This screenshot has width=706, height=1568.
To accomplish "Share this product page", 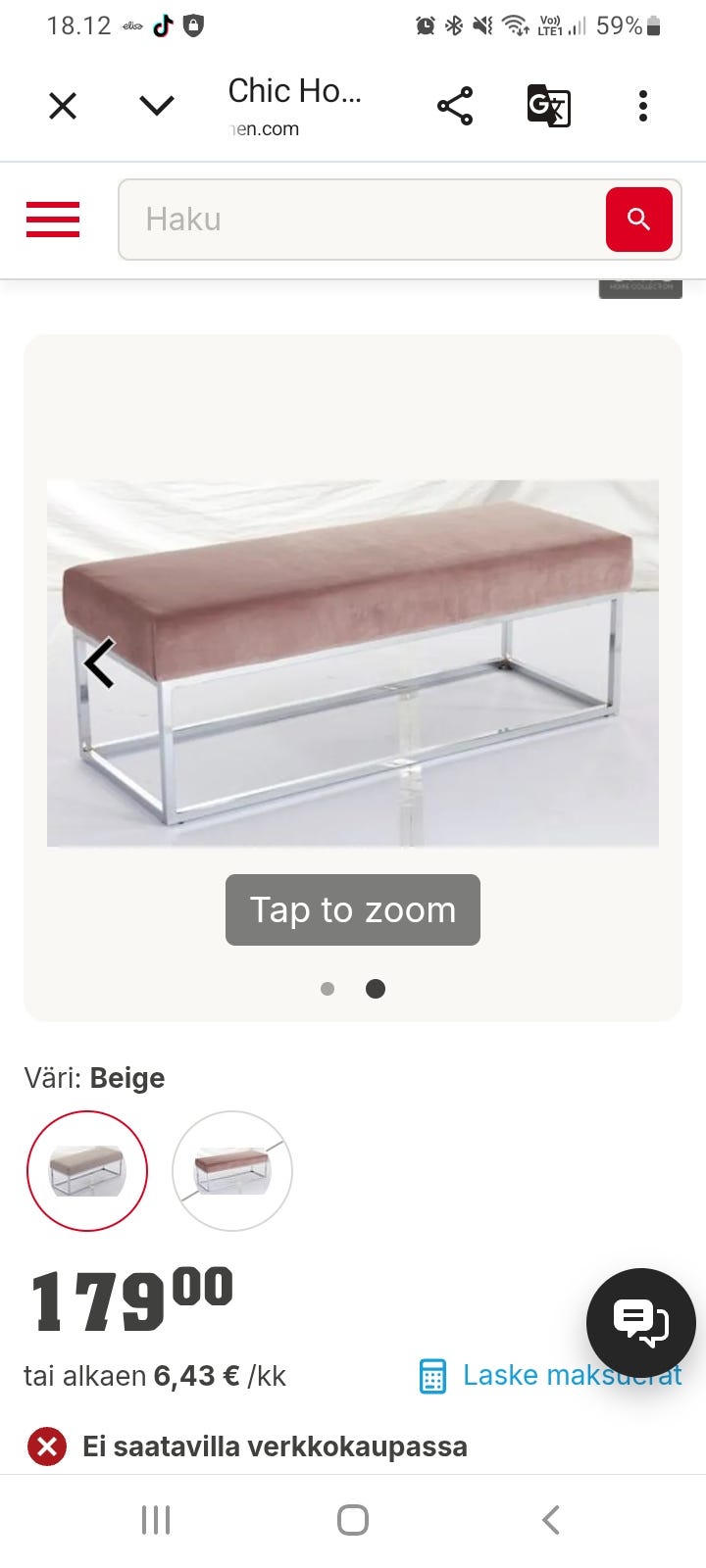I will [x=455, y=106].
